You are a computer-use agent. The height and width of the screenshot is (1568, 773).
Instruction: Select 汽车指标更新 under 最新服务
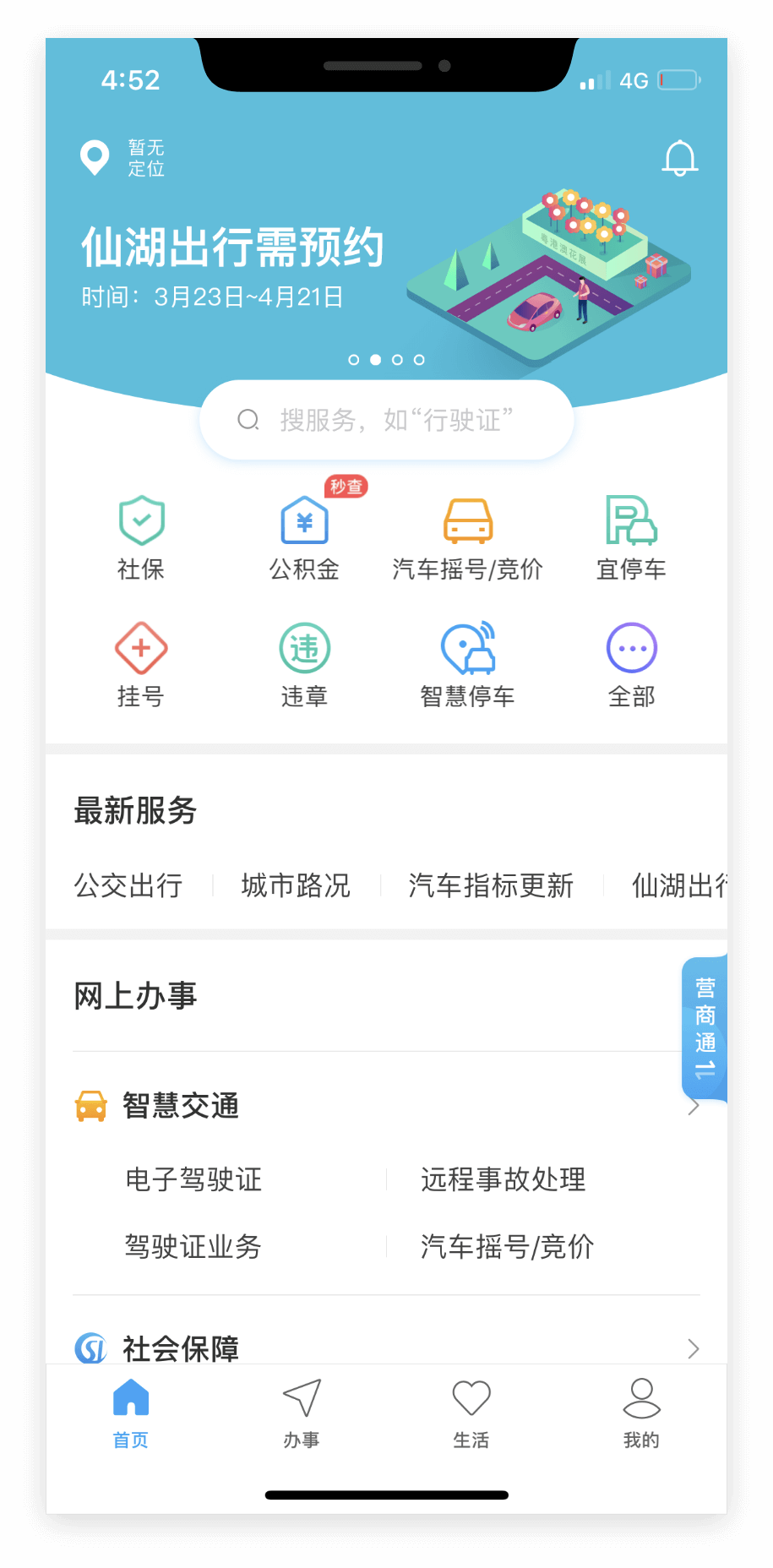pos(491,885)
